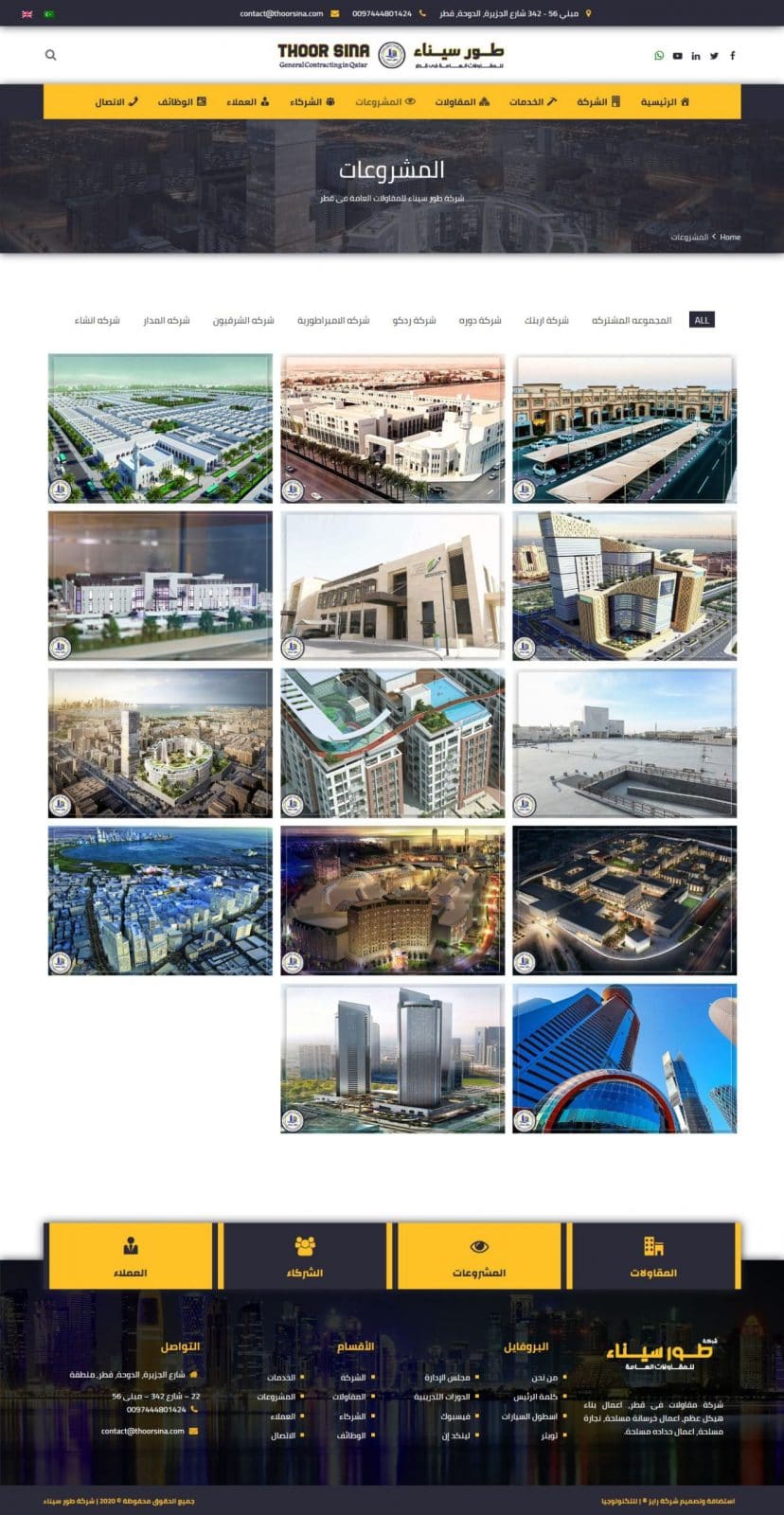Screen dimensions: 784x1515
Task: Go to الرئيسية in the yellow menu
Action: coord(666,101)
